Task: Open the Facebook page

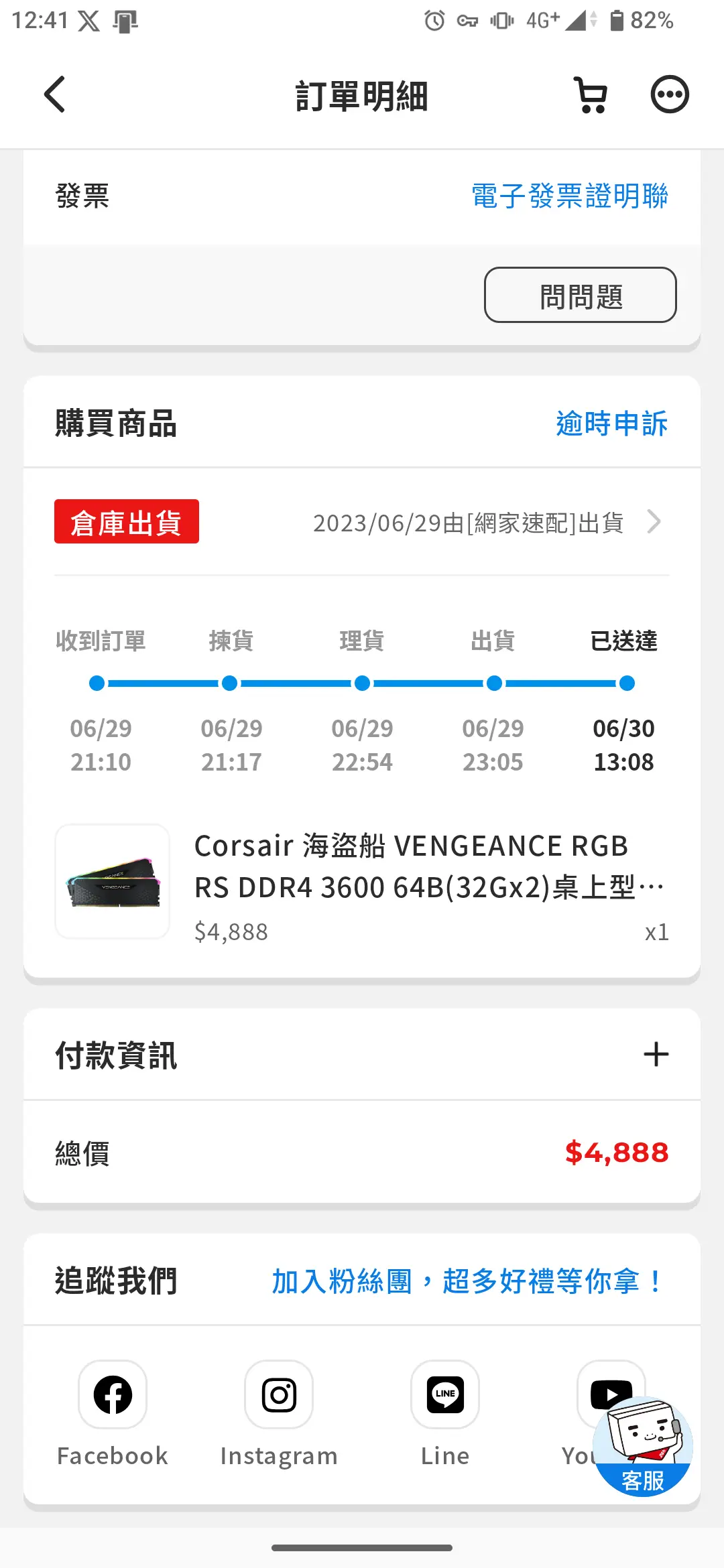Action: point(113,1396)
